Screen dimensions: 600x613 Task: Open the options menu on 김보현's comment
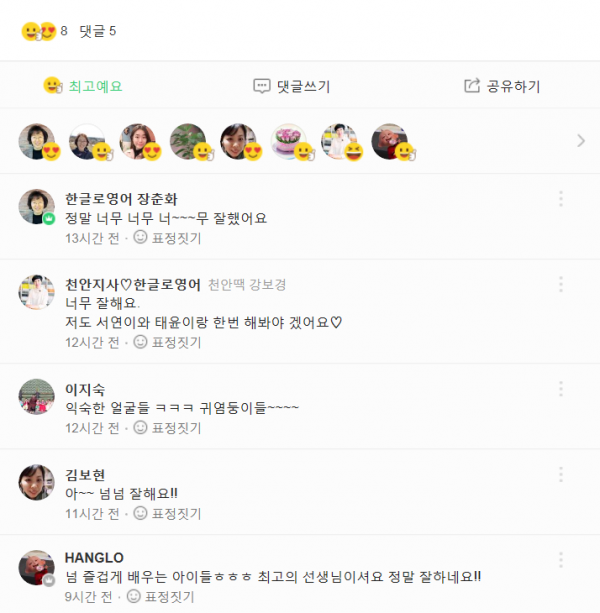pos(561,475)
